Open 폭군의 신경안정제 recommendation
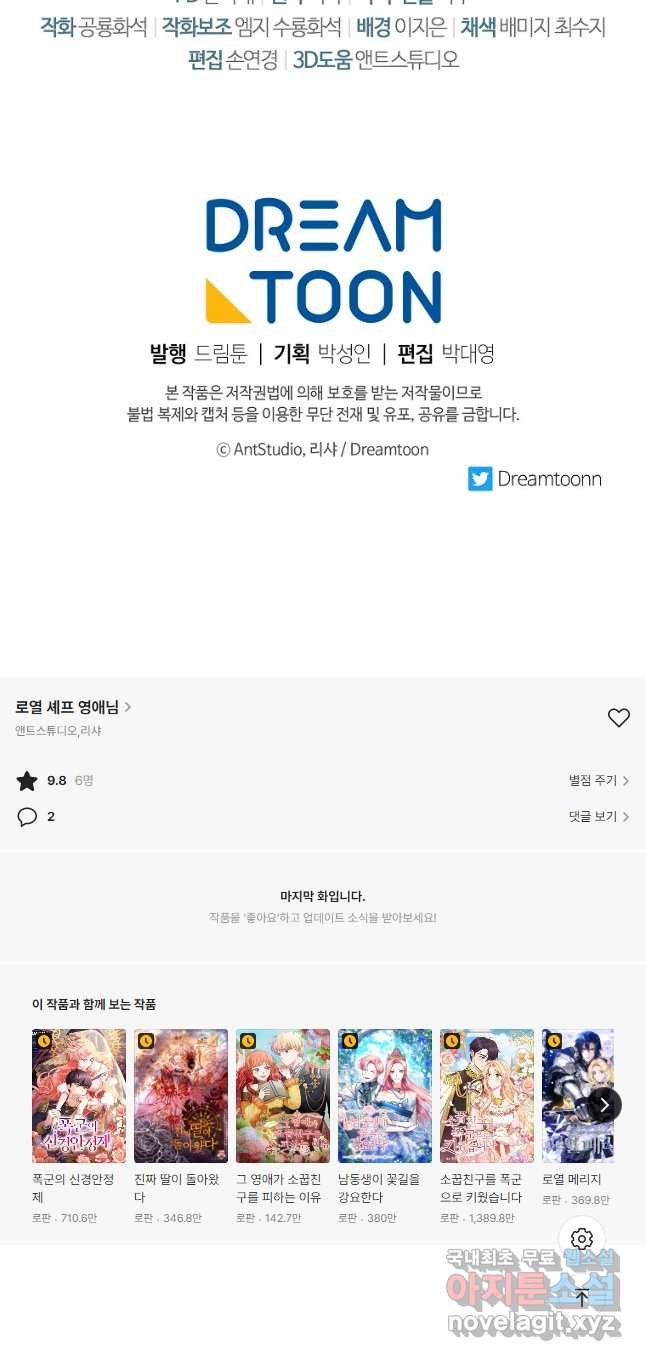 coord(79,1096)
